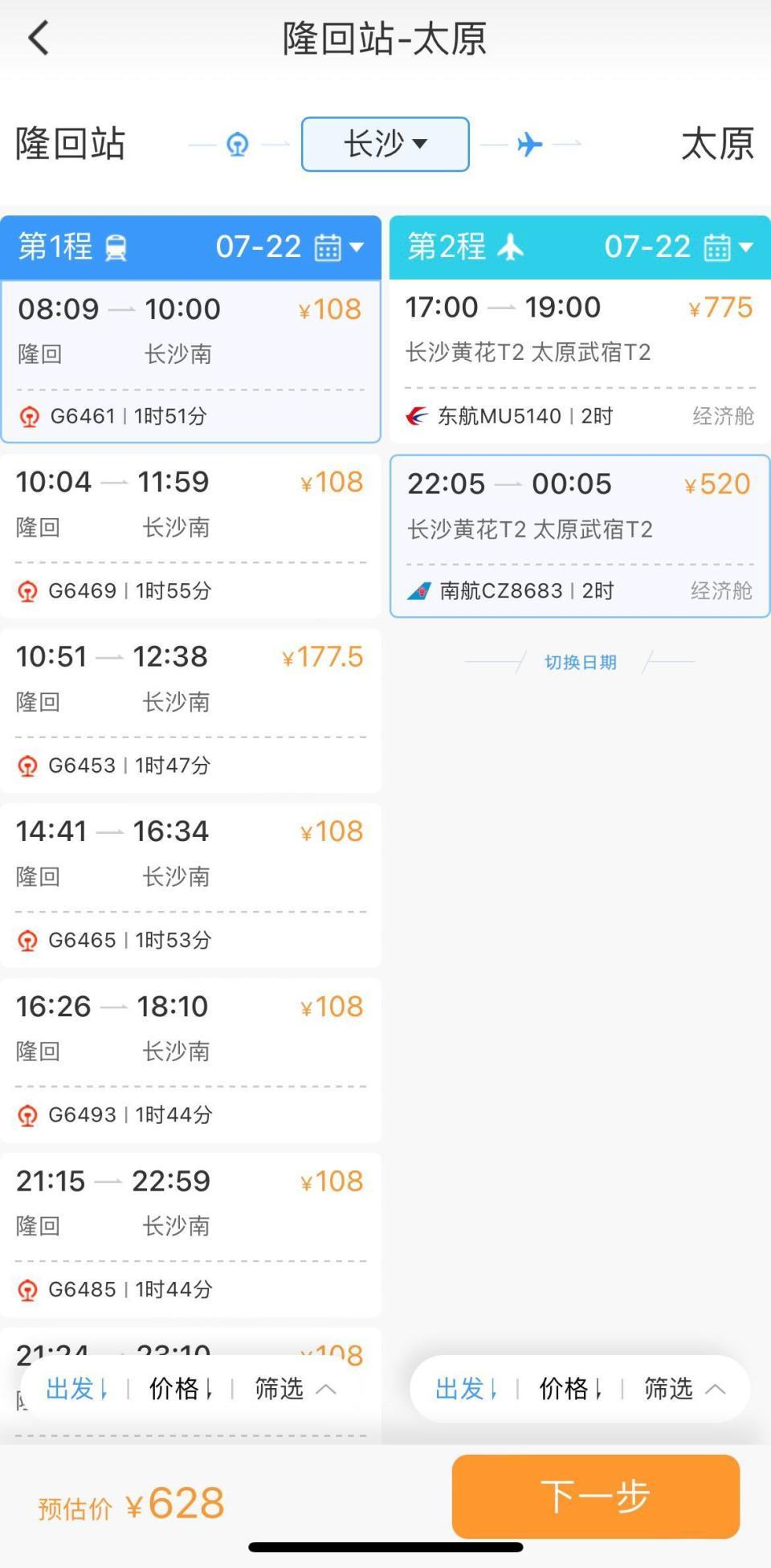Screen dimensions: 771x1568
Task: Open 筛选 filter for flights
Action: [x=684, y=1388]
